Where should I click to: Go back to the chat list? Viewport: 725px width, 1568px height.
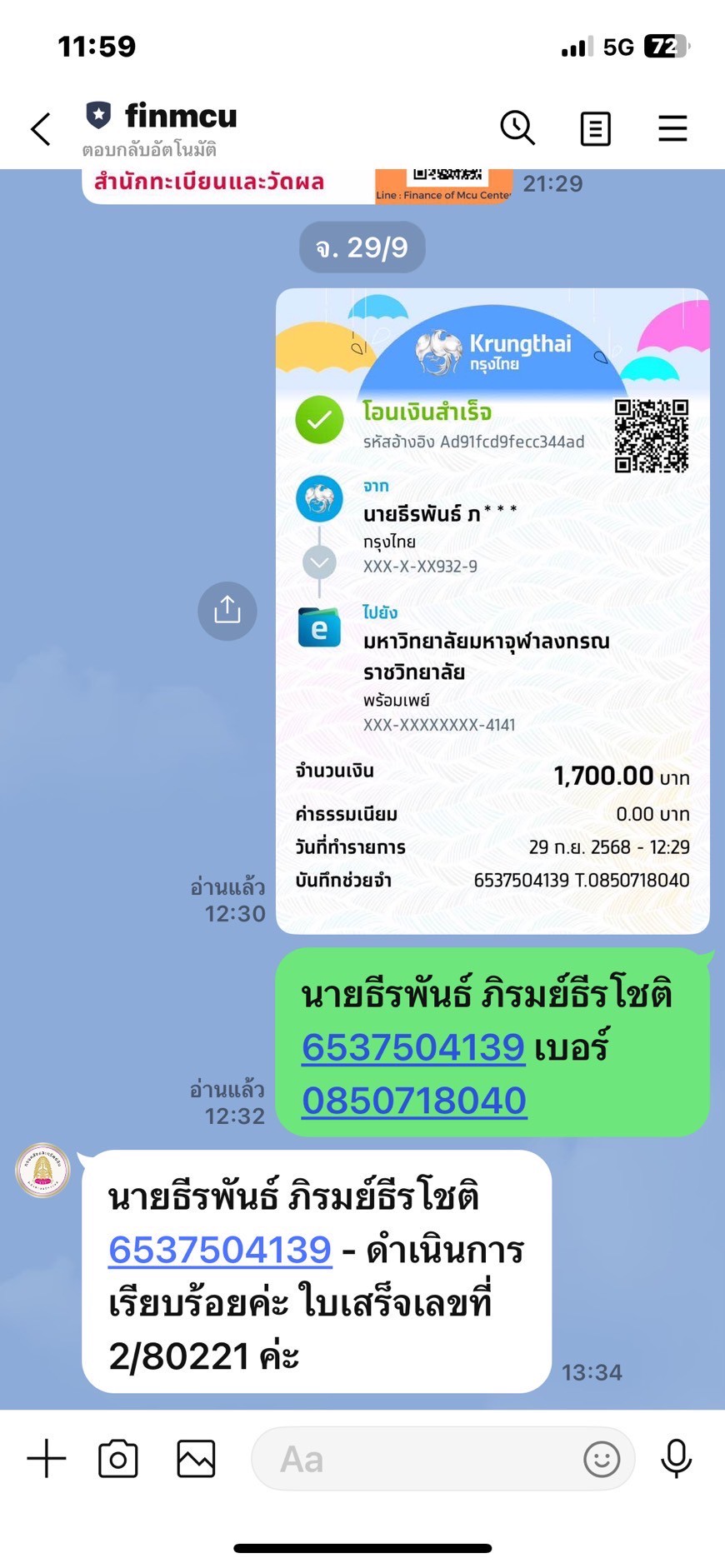pos(41,129)
